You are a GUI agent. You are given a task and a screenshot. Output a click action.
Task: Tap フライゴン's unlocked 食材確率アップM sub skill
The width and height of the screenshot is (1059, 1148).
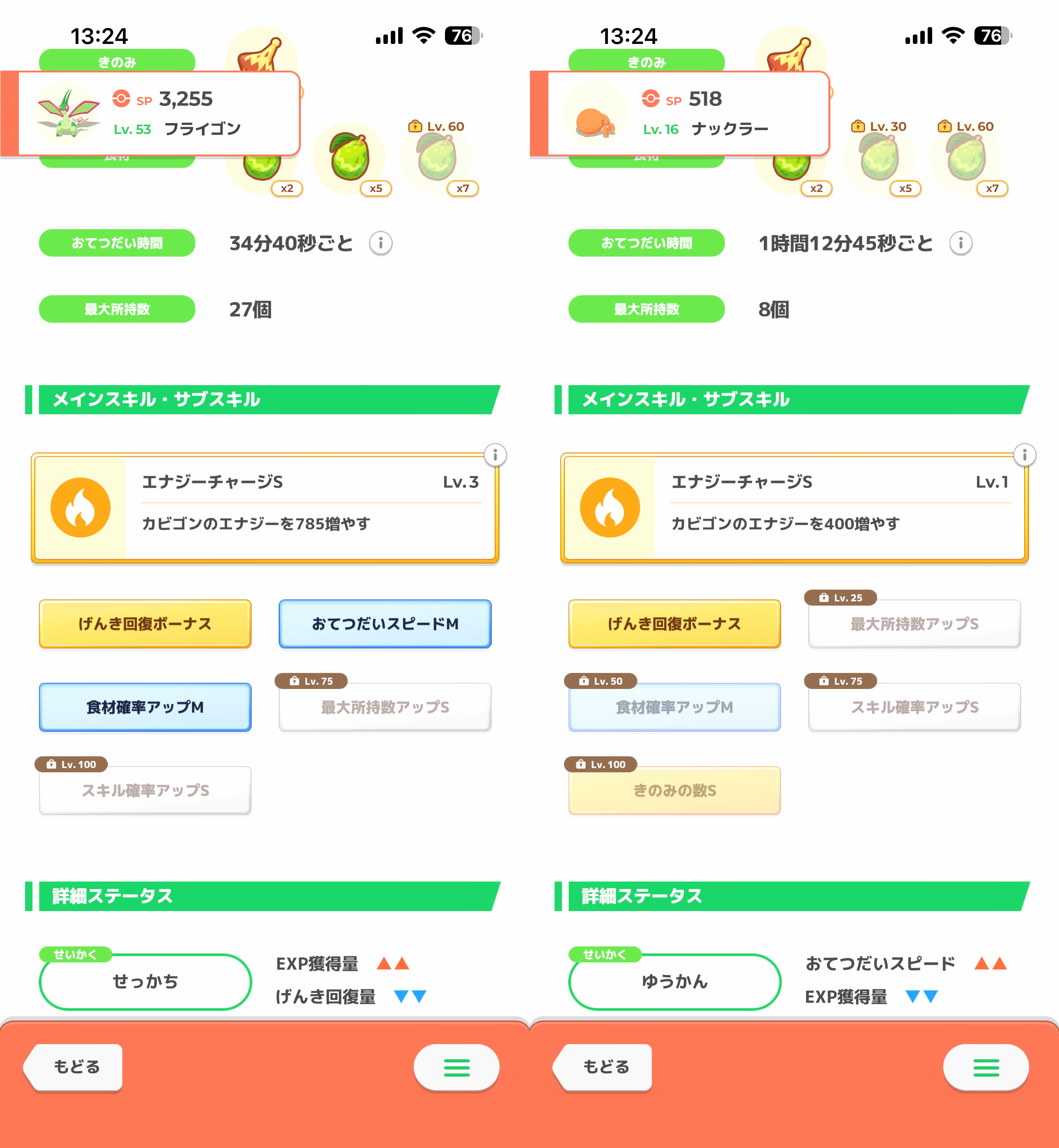(145, 707)
